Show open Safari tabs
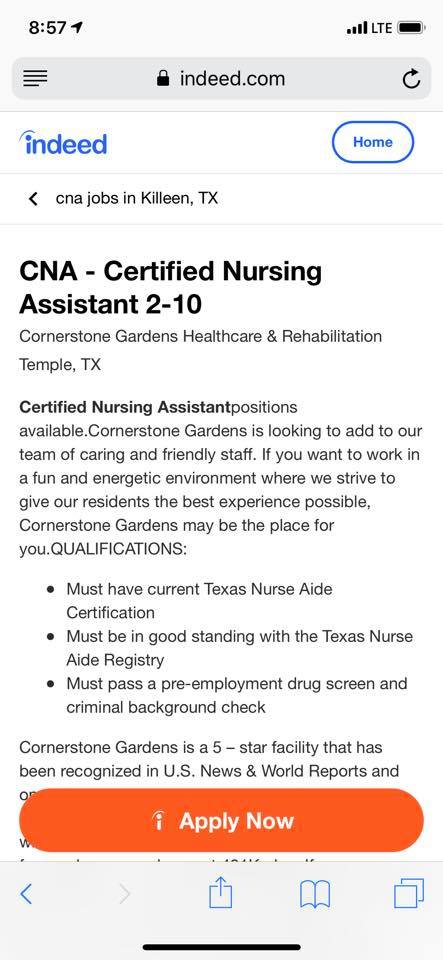Screen dimensions: 443x960 (x=409, y=894)
